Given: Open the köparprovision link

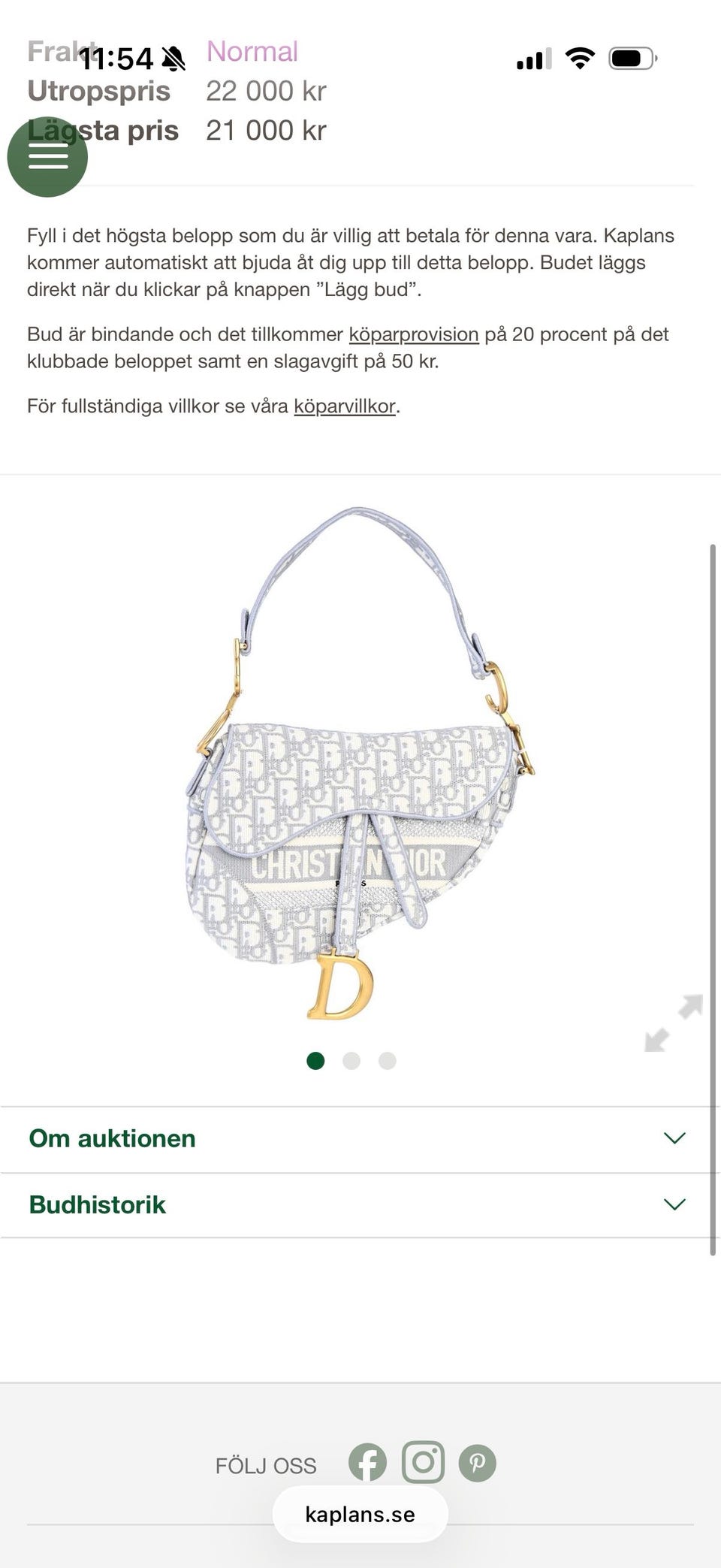Looking at the screenshot, I should point(414,334).
